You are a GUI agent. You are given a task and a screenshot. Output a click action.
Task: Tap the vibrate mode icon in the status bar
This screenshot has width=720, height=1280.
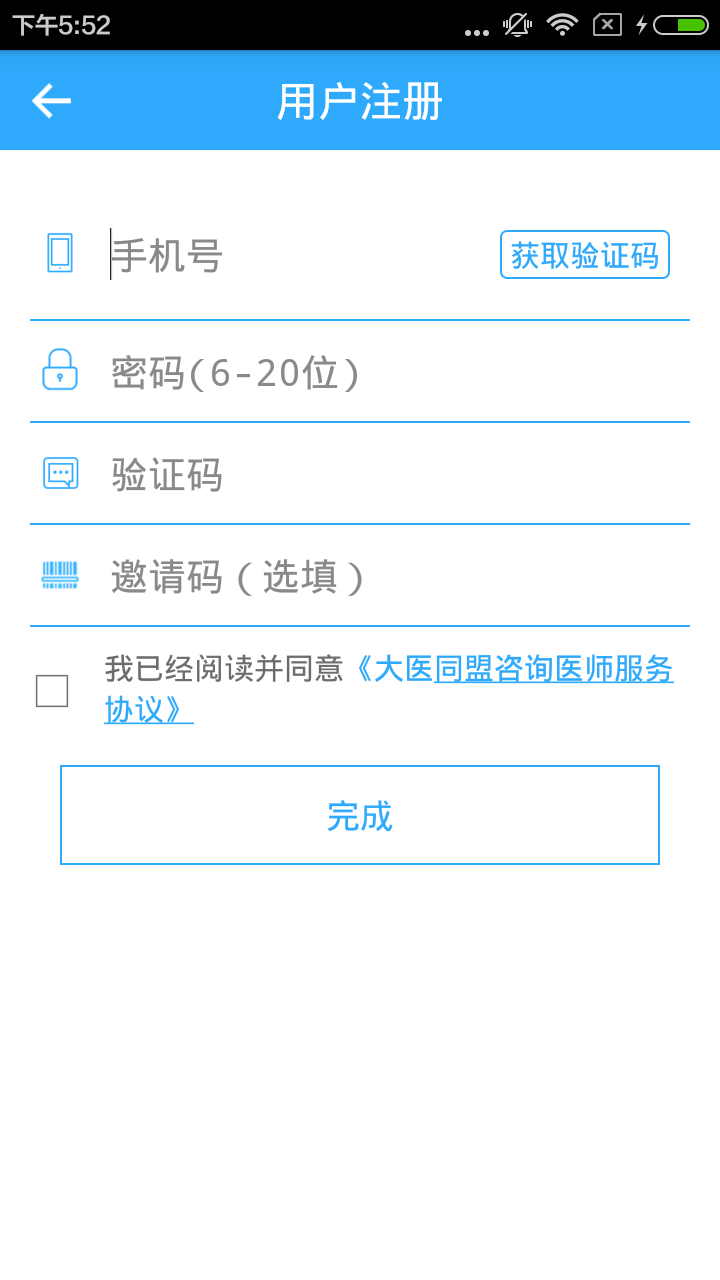pos(515,24)
